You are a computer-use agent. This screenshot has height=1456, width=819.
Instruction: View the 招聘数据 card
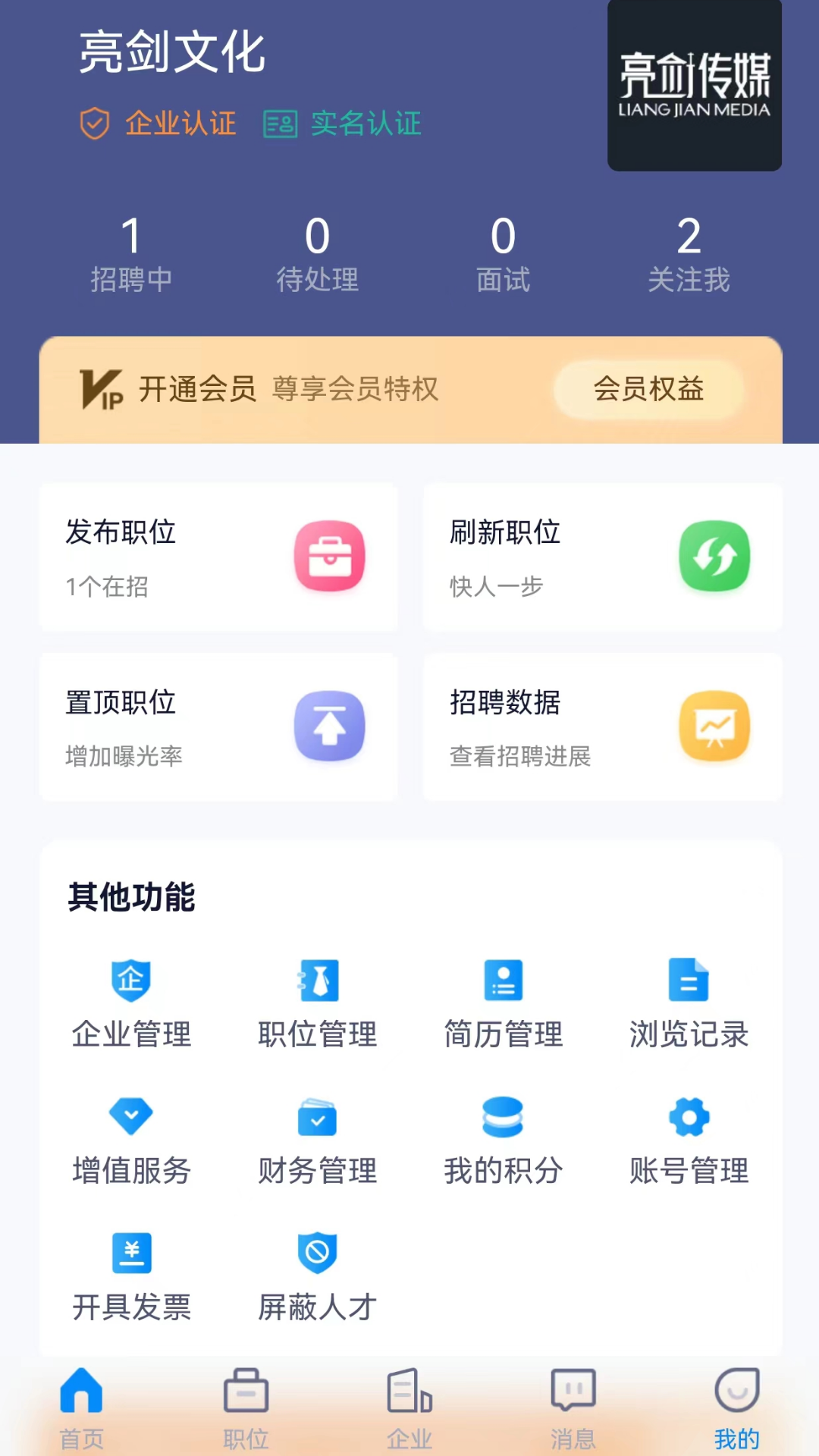(x=602, y=727)
